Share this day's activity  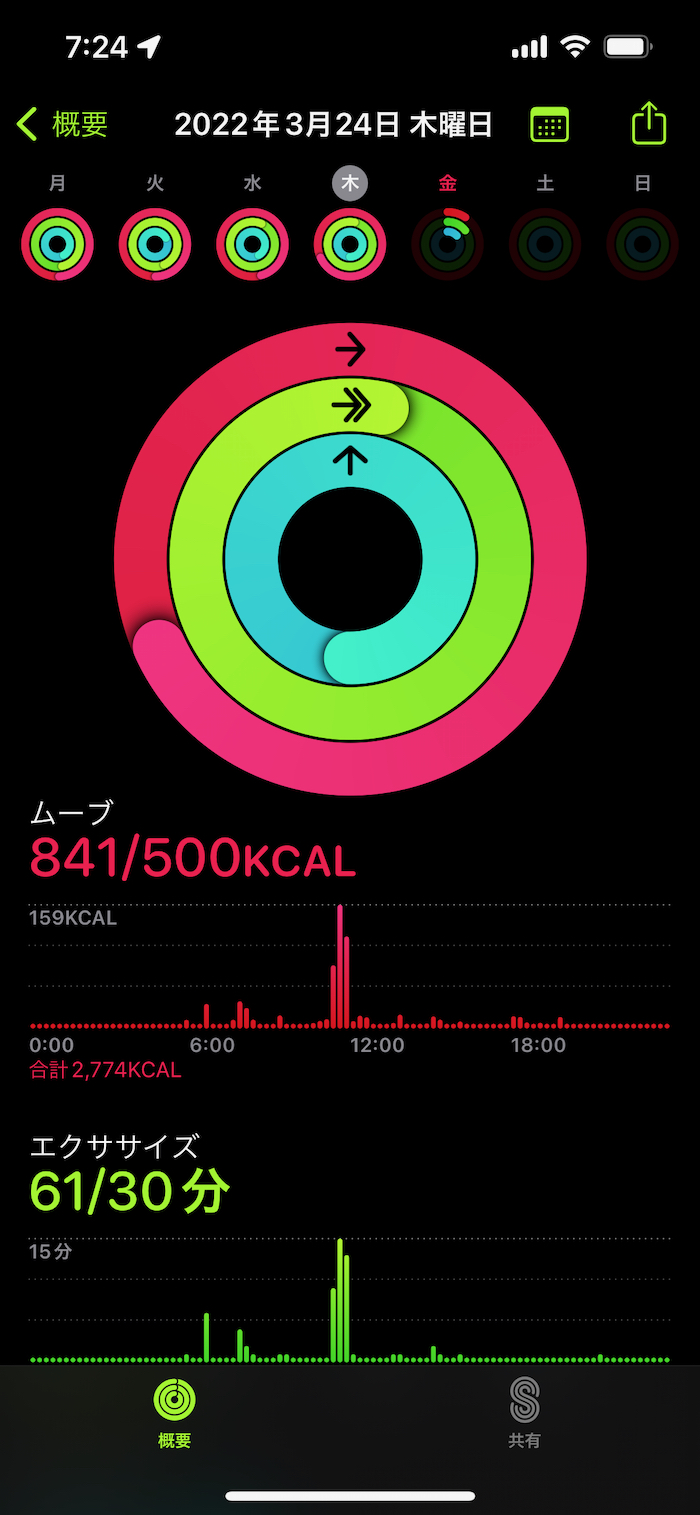(649, 124)
